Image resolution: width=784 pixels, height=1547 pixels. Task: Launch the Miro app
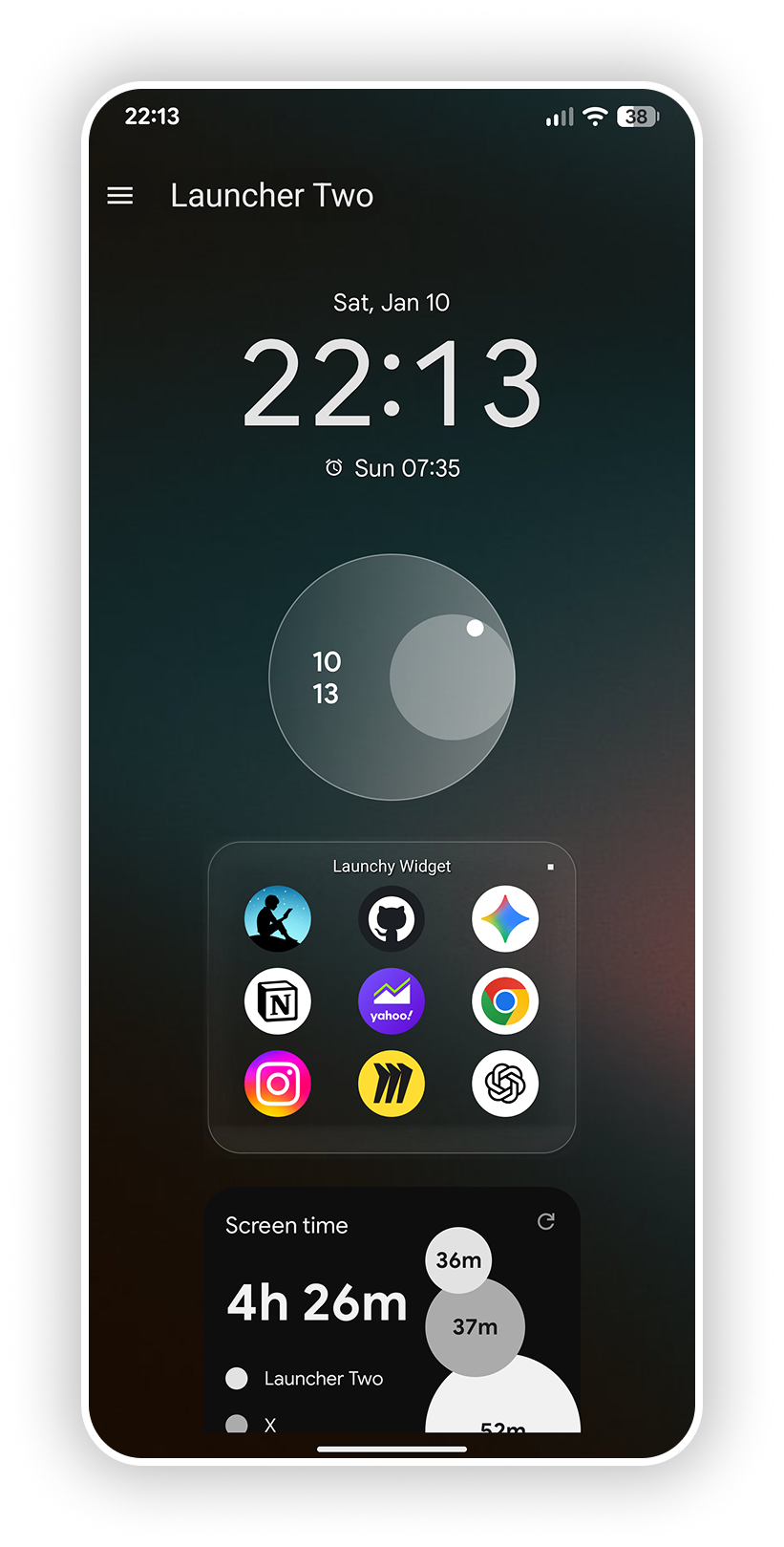click(392, 1084)
